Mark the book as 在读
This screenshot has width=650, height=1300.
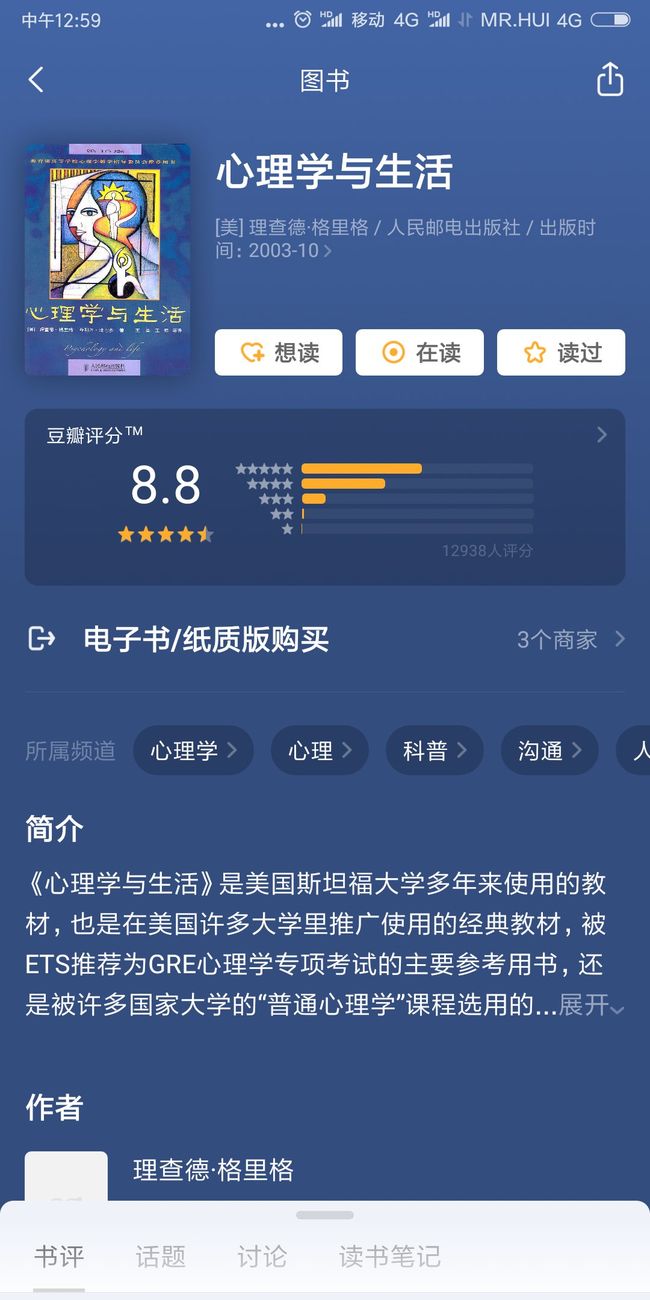coord(420,352)
